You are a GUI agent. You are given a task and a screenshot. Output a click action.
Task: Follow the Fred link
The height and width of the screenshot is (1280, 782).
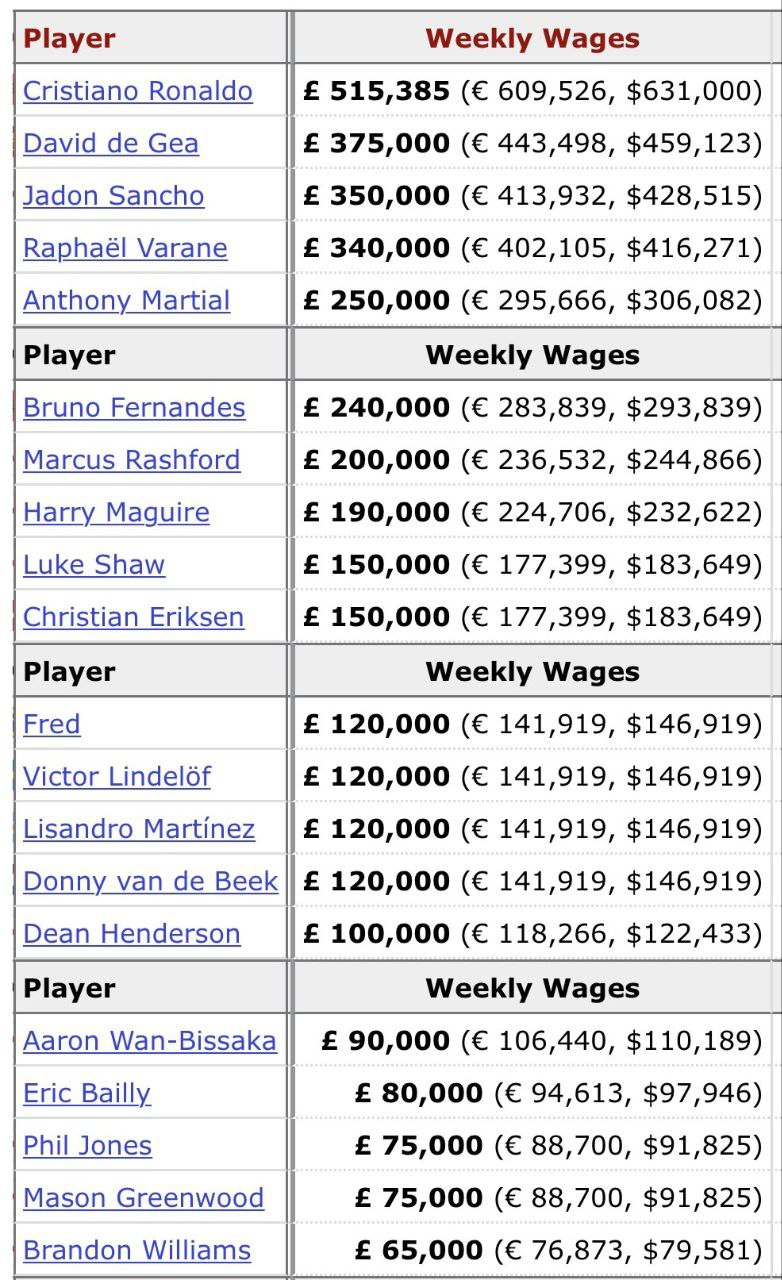click(x=52, y=724)
